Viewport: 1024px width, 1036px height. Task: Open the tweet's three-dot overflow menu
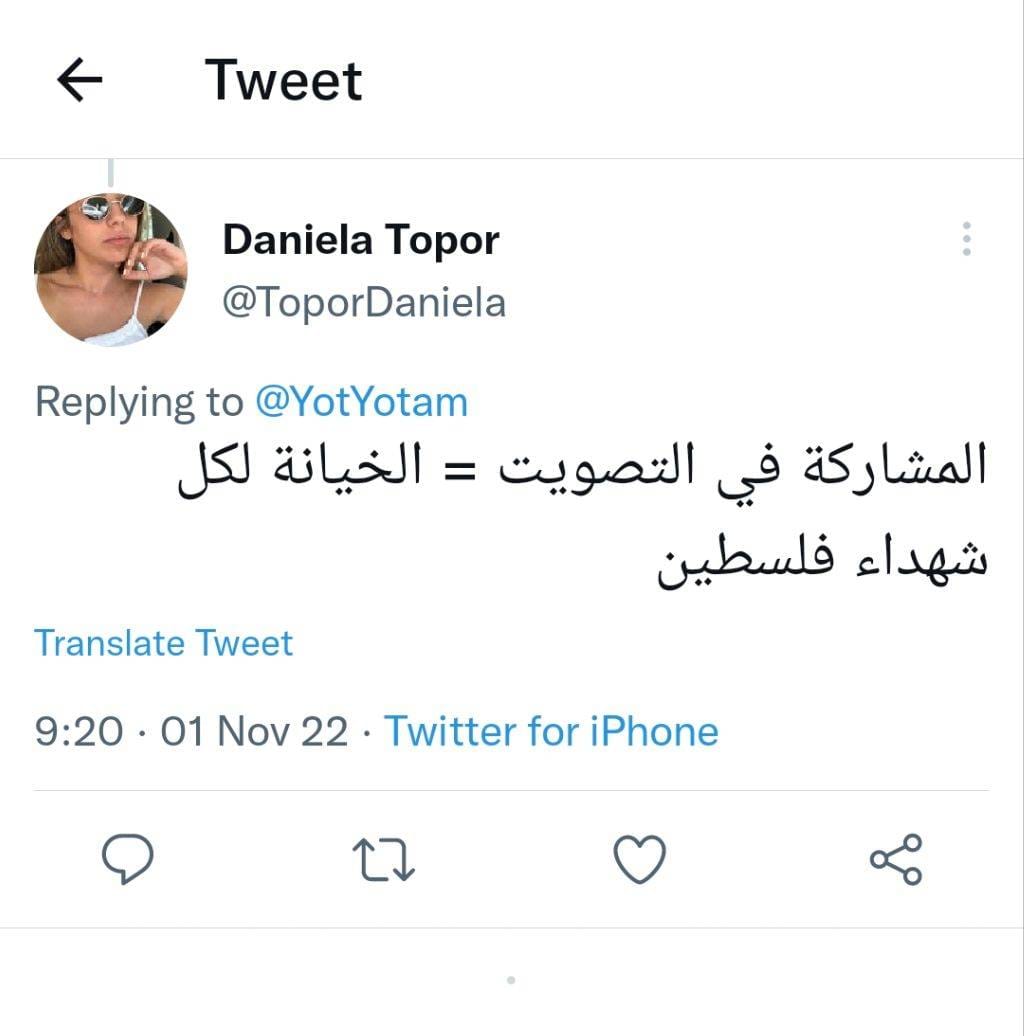pos(966,240)
